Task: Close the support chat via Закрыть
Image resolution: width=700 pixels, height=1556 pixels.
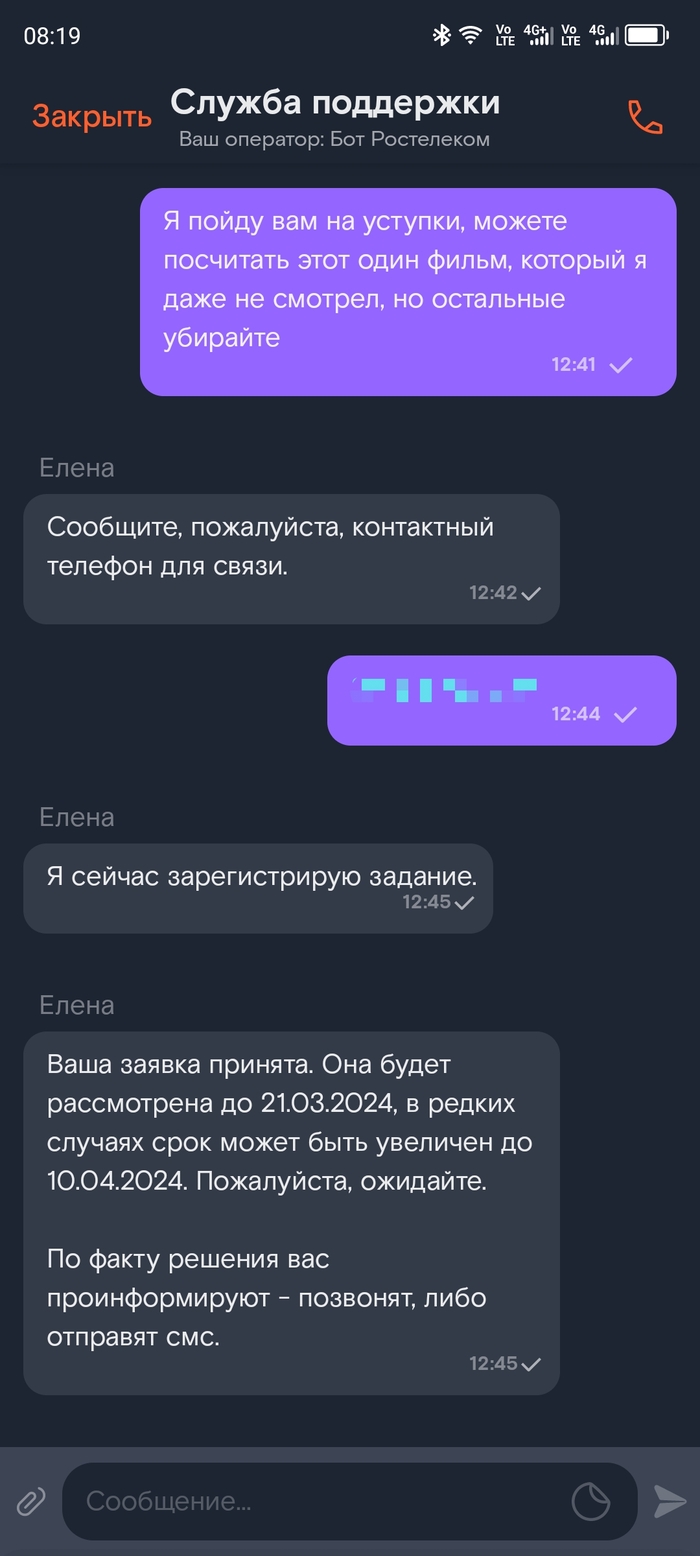Action: pos(92,117)
